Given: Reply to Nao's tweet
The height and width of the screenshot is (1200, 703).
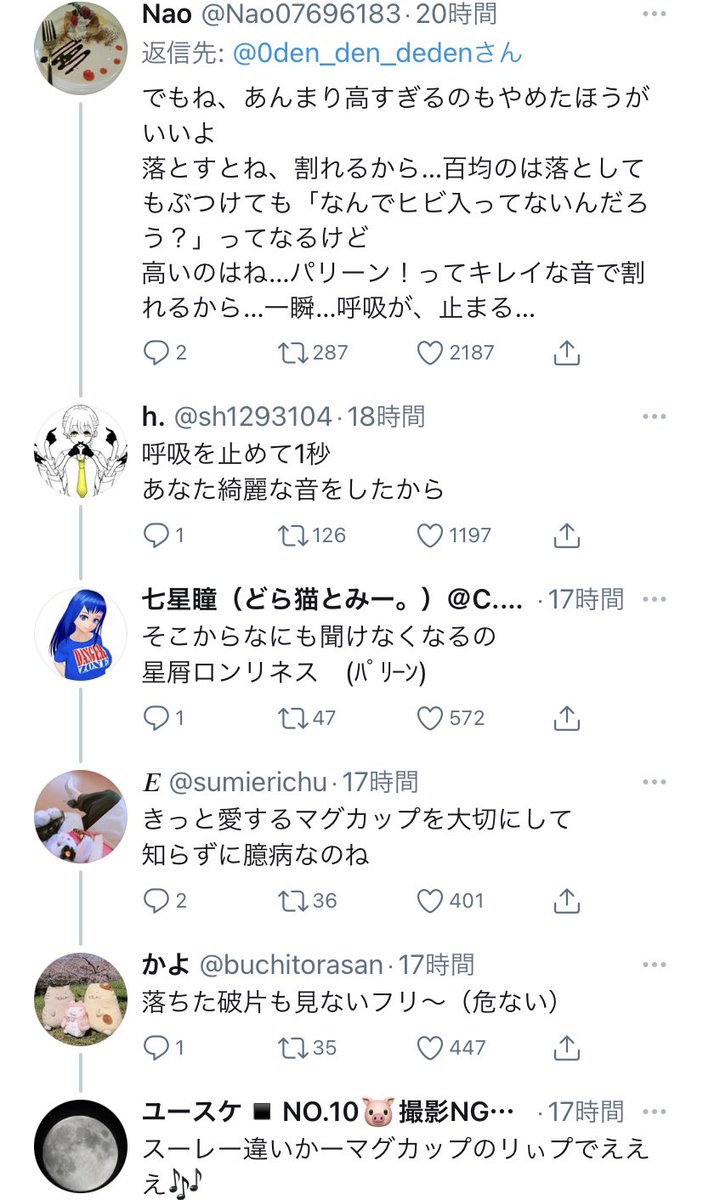Looking at the screenshot, I should click(155, 352).
